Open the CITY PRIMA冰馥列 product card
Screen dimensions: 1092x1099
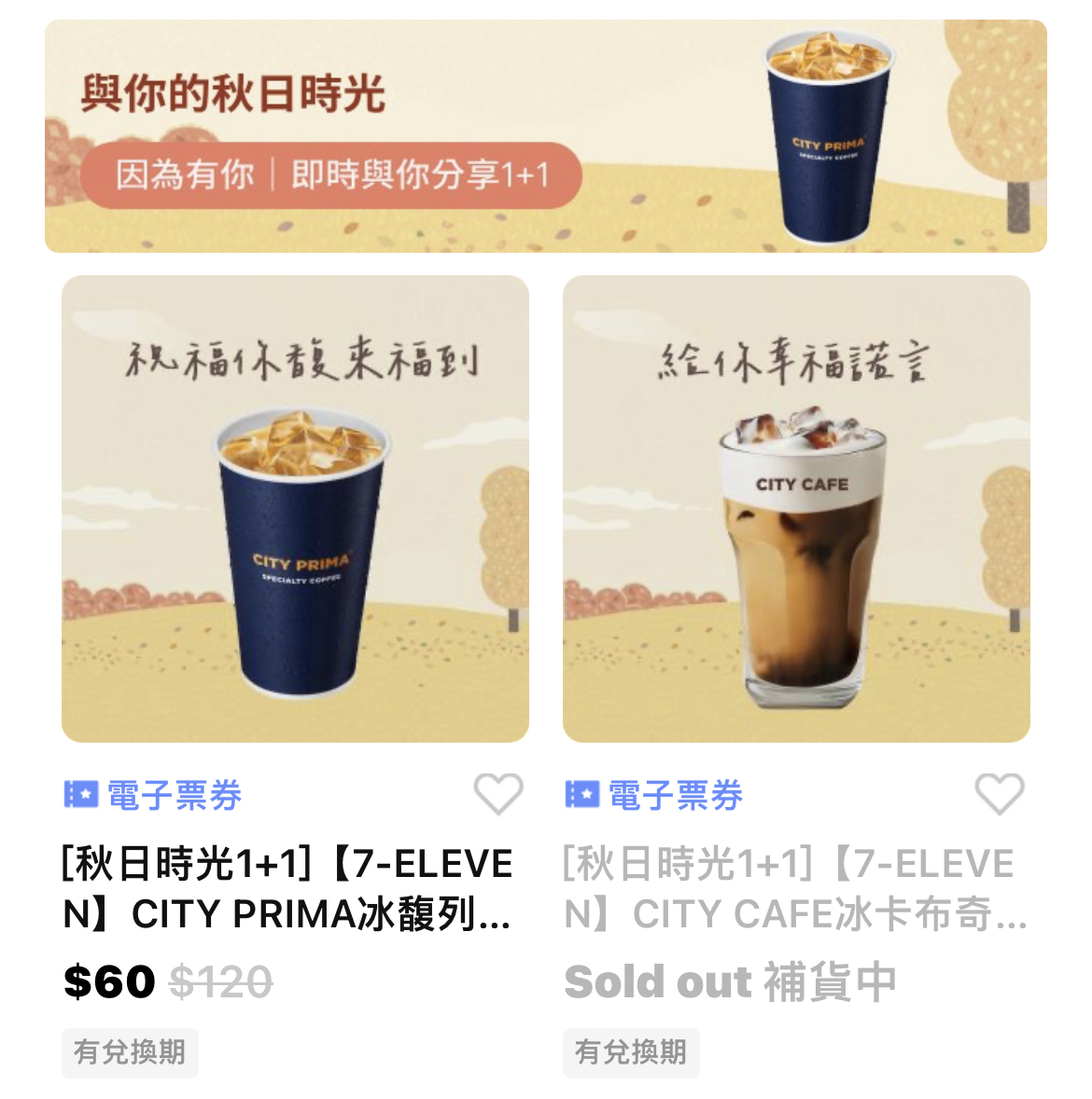click(295, 508)
